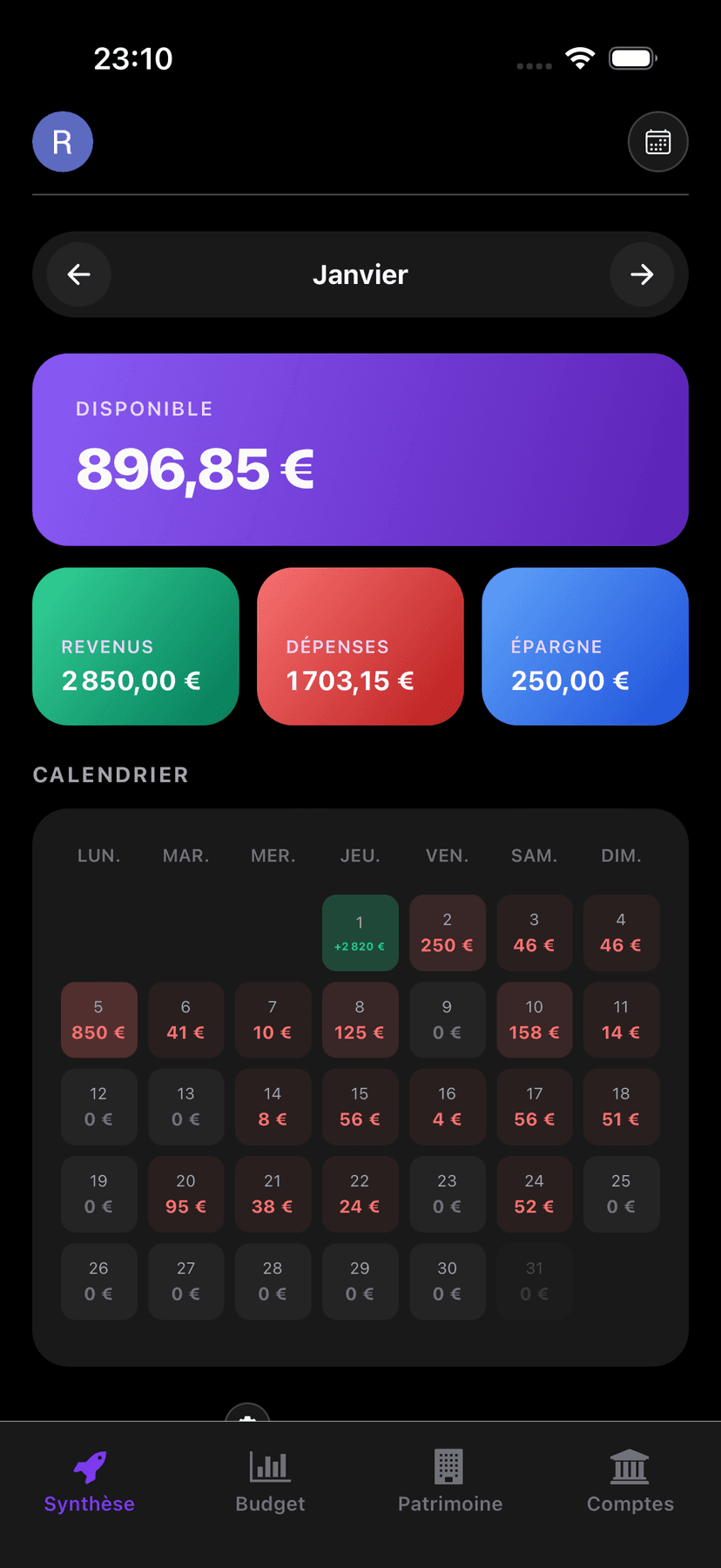Open the Dépenses card showing 1 703,15 €

(360, 646)
